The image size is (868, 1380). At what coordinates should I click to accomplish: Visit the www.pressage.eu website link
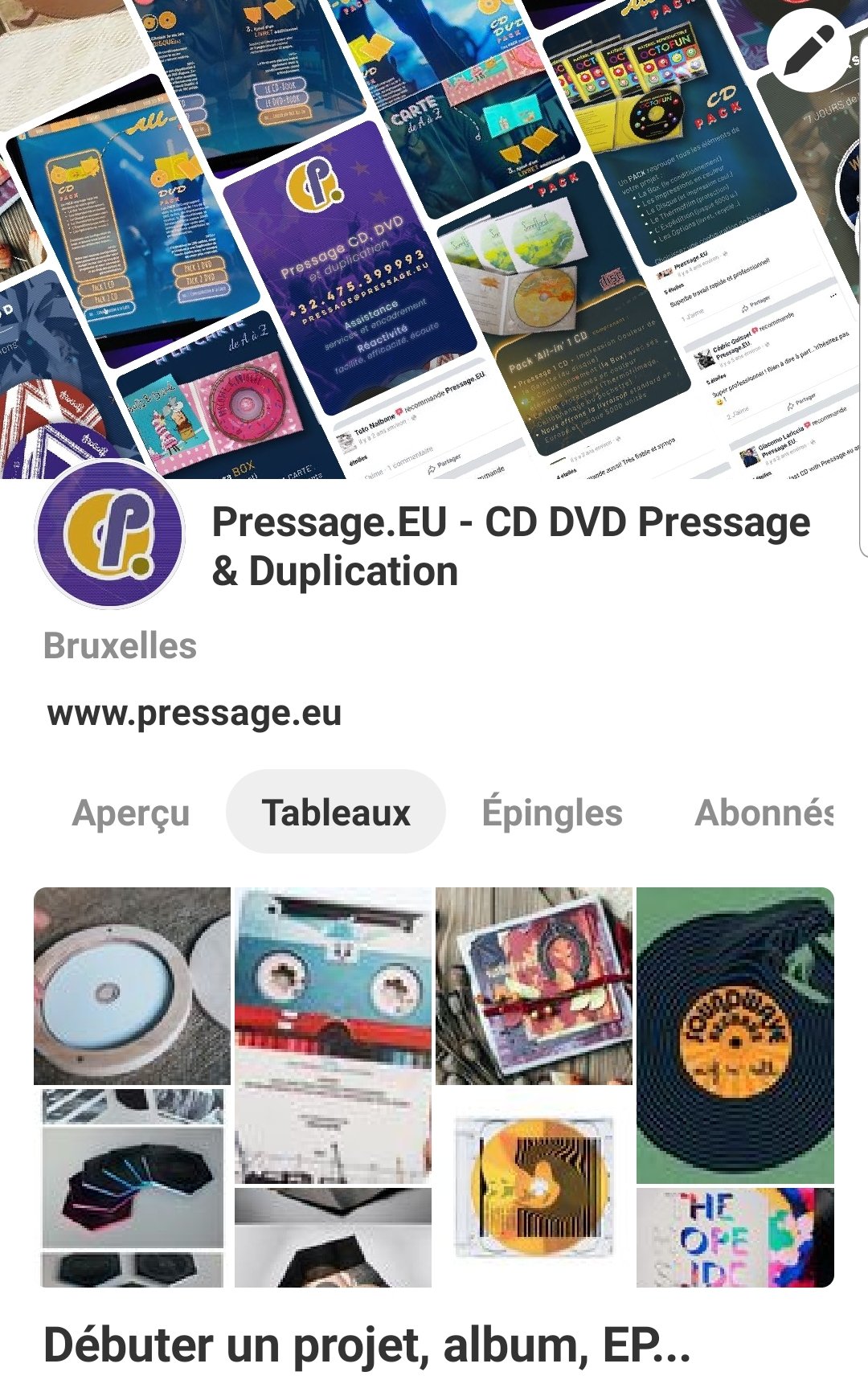click(194, 713)
